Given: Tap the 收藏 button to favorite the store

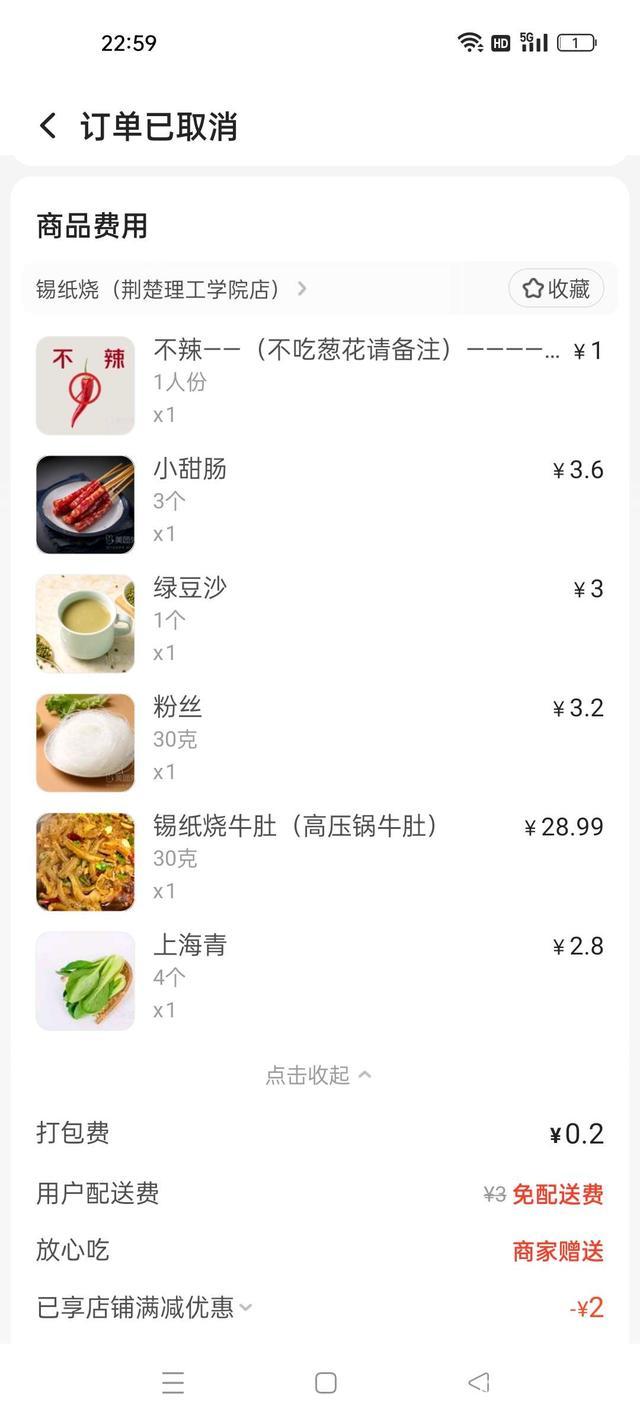Looking at the screenshot, I should 556,289.
